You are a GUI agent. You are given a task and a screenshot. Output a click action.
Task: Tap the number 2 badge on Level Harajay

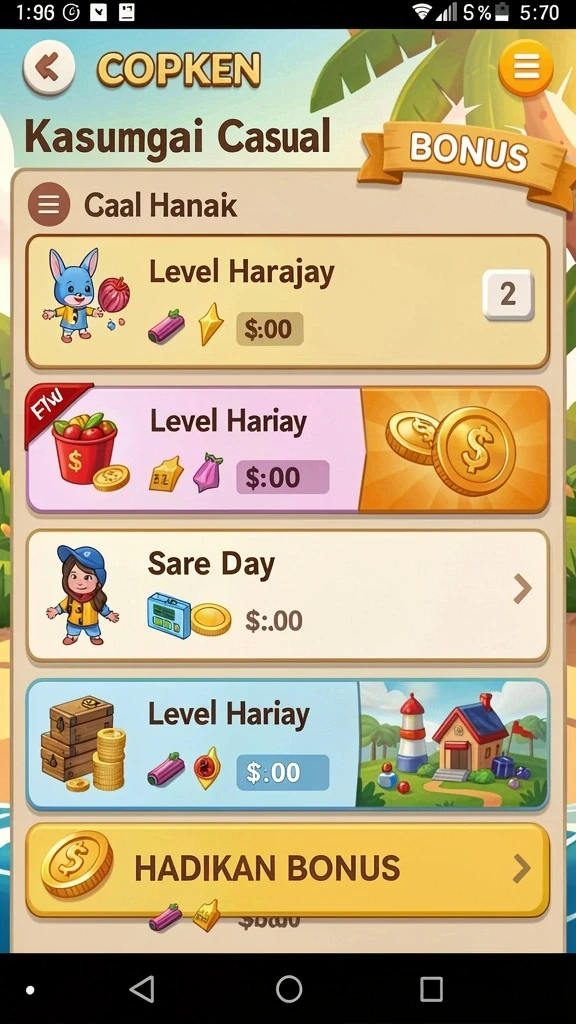coord(508,295)
